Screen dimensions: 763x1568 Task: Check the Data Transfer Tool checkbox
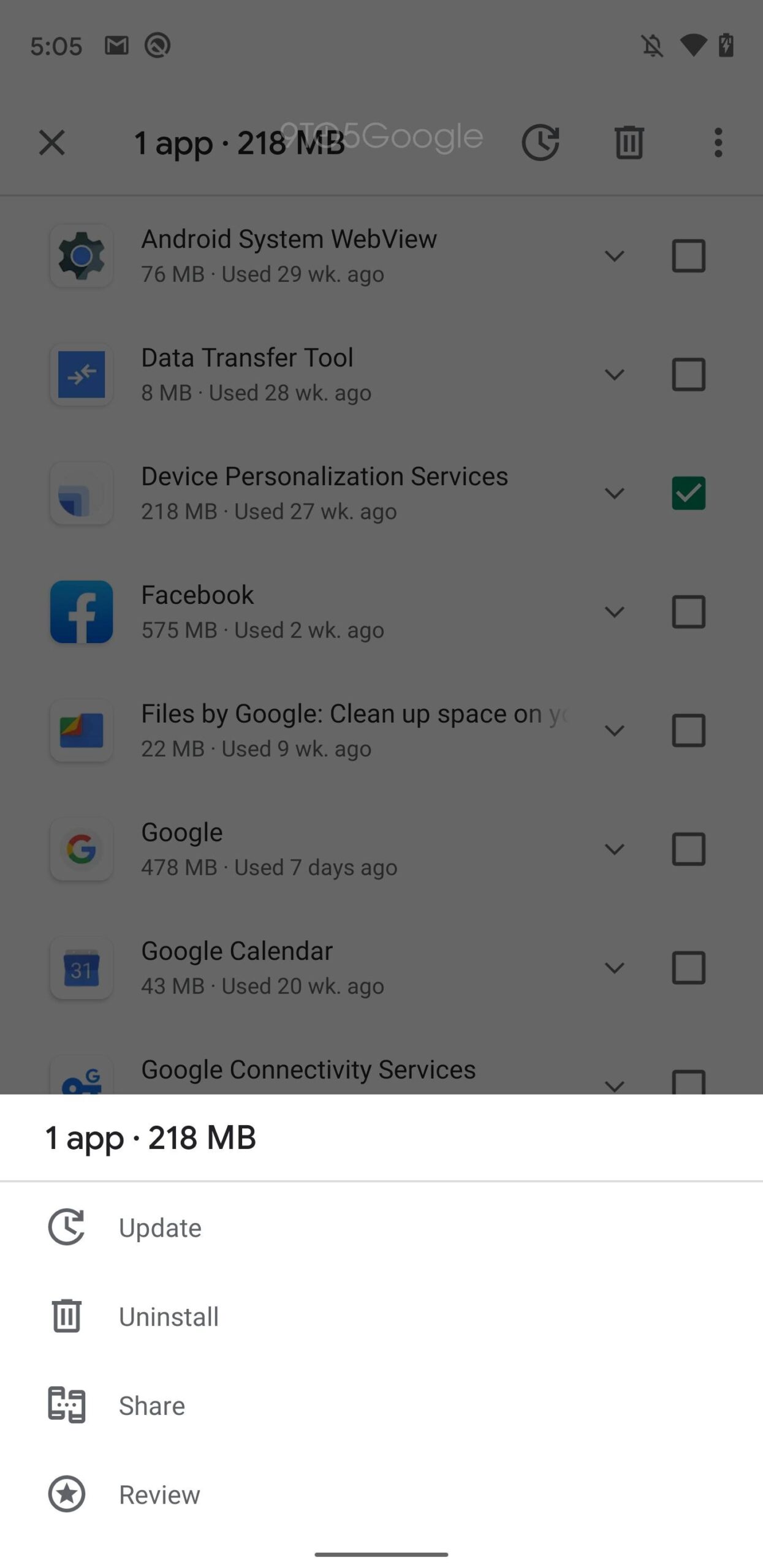(x=688, y=374)
